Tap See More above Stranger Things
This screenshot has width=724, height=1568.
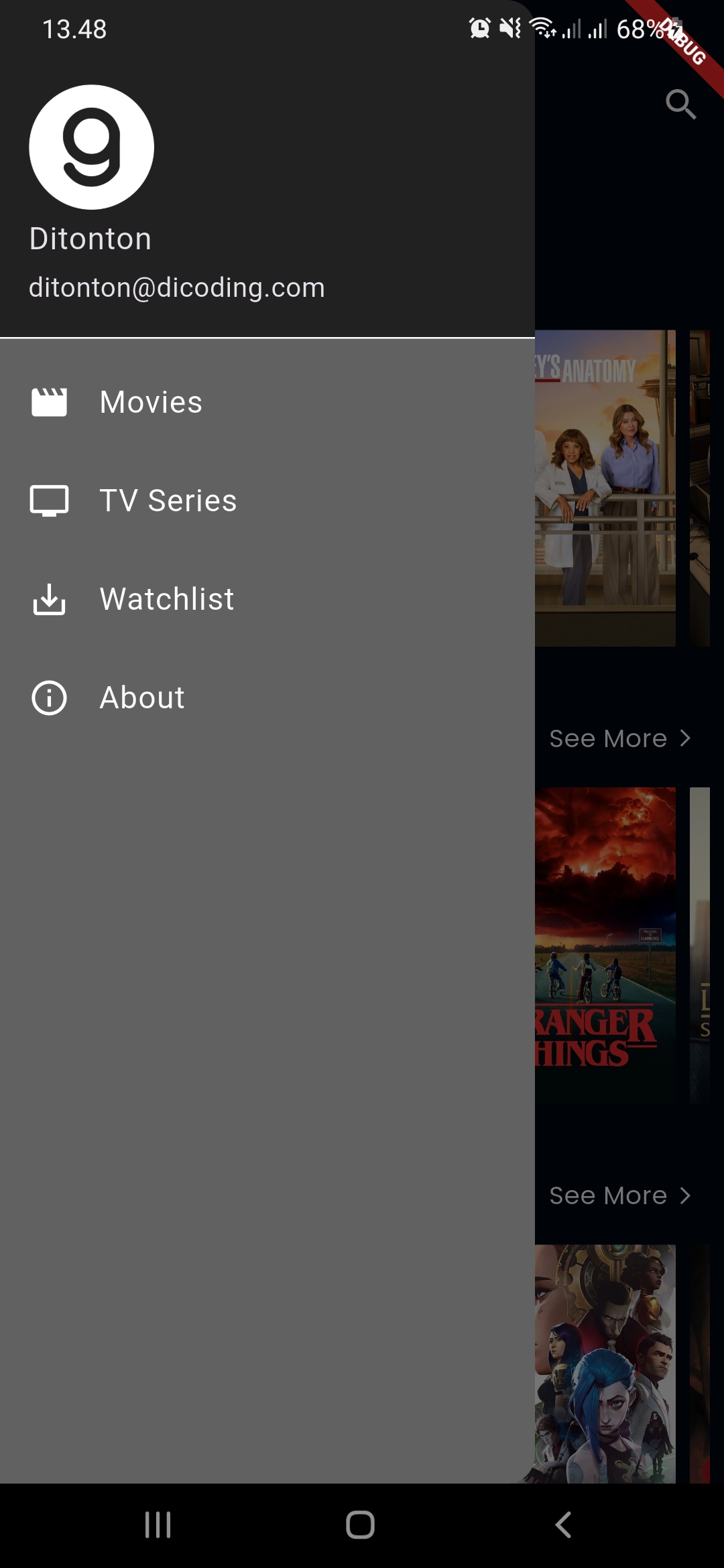pos(619,738)
